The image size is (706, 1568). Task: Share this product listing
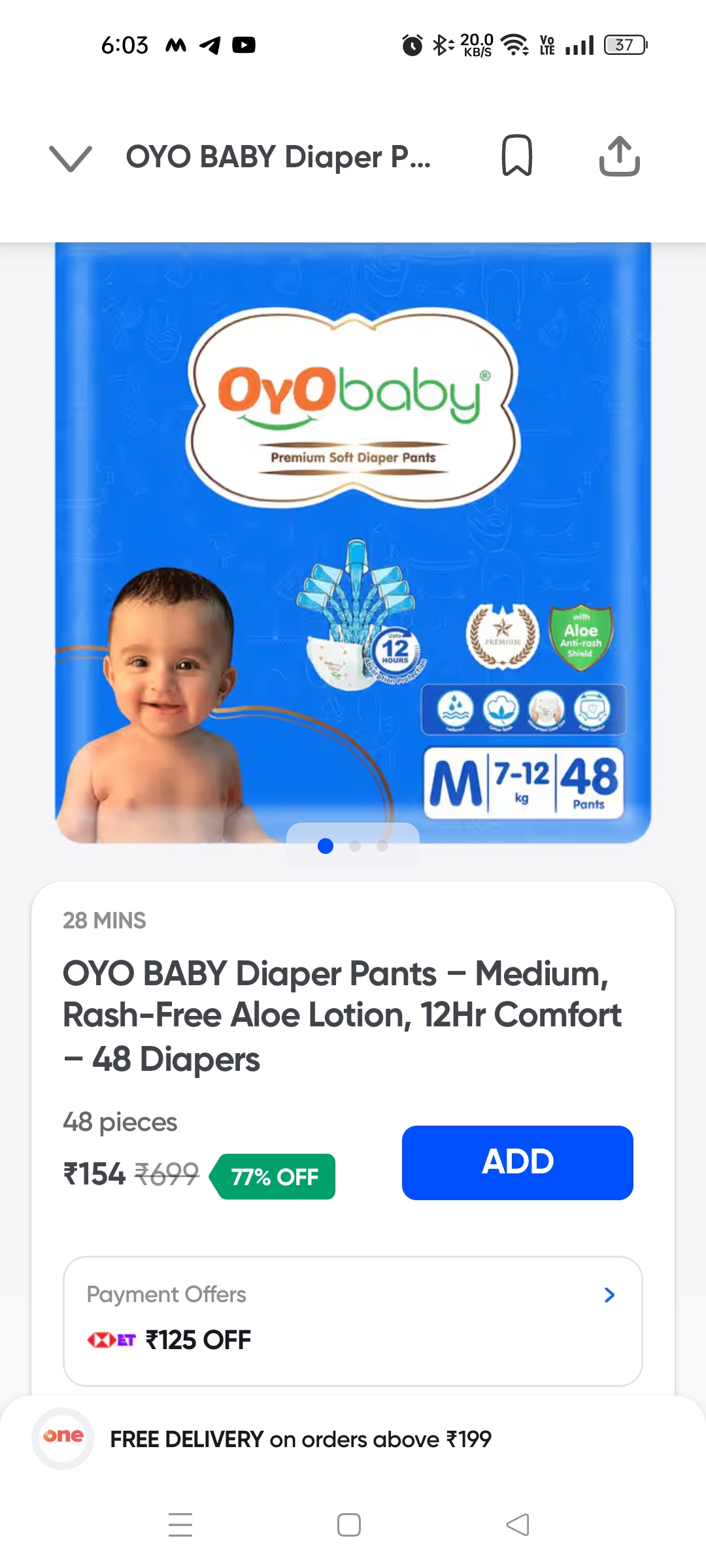619,156
